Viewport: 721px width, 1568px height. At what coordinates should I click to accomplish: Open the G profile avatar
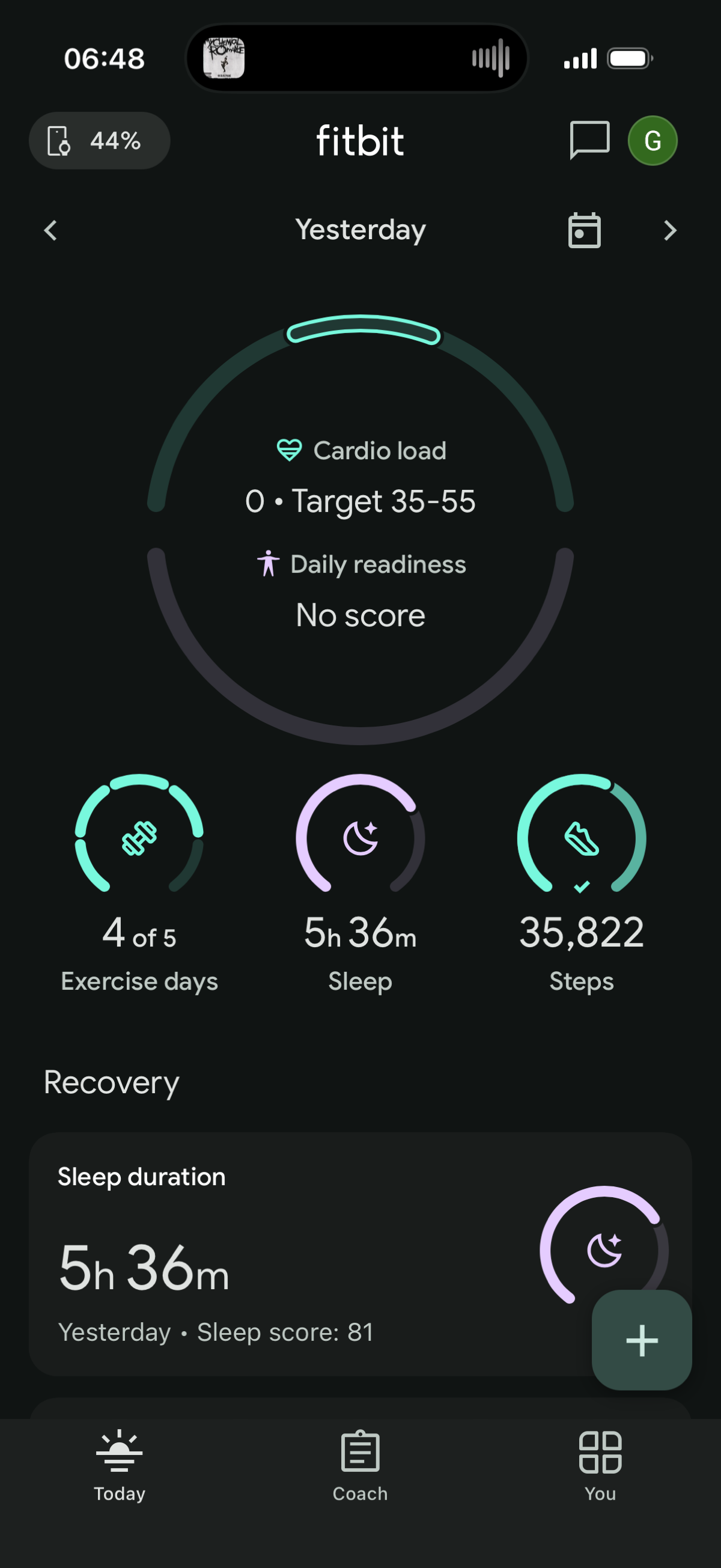point(653,141)
